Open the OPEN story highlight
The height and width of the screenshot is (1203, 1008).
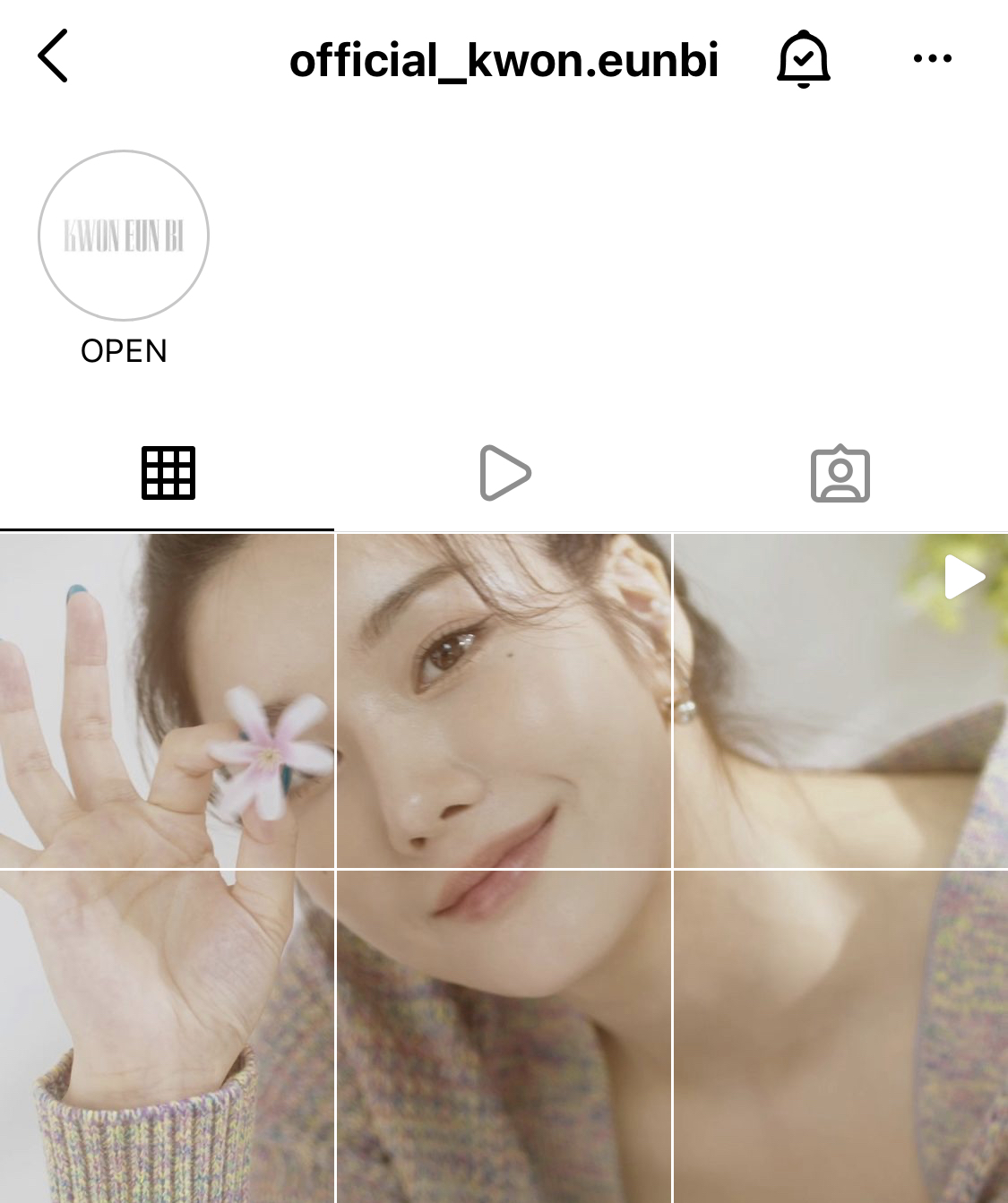124,236
